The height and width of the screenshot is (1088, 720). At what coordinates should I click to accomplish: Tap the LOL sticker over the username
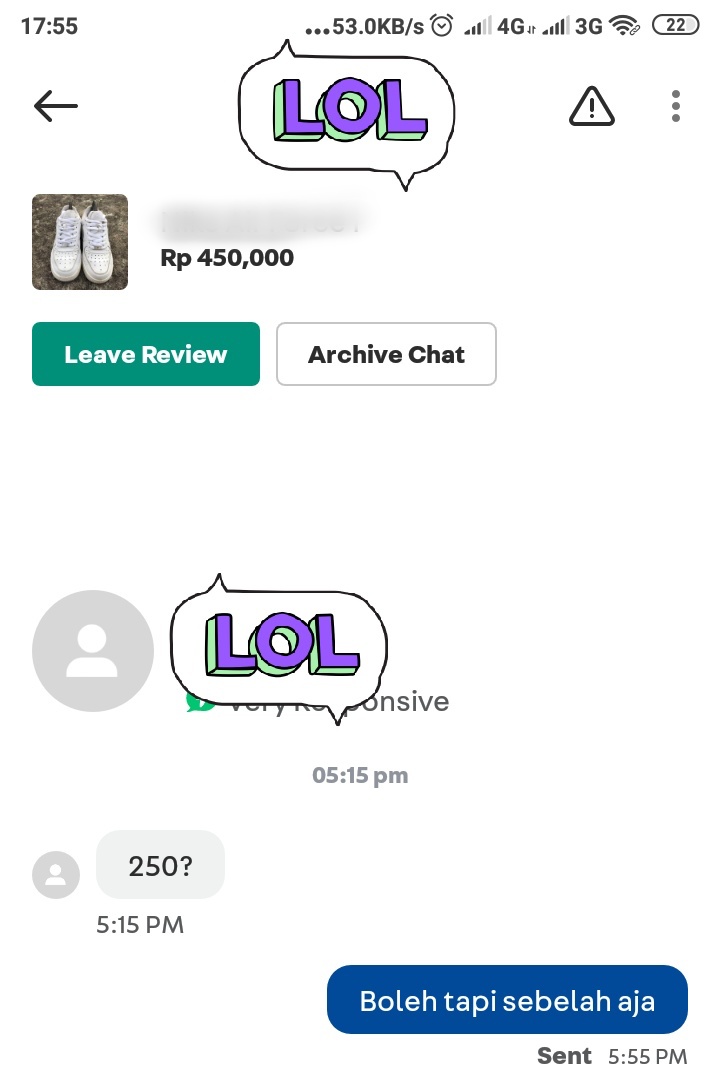[x=278, y=645]
